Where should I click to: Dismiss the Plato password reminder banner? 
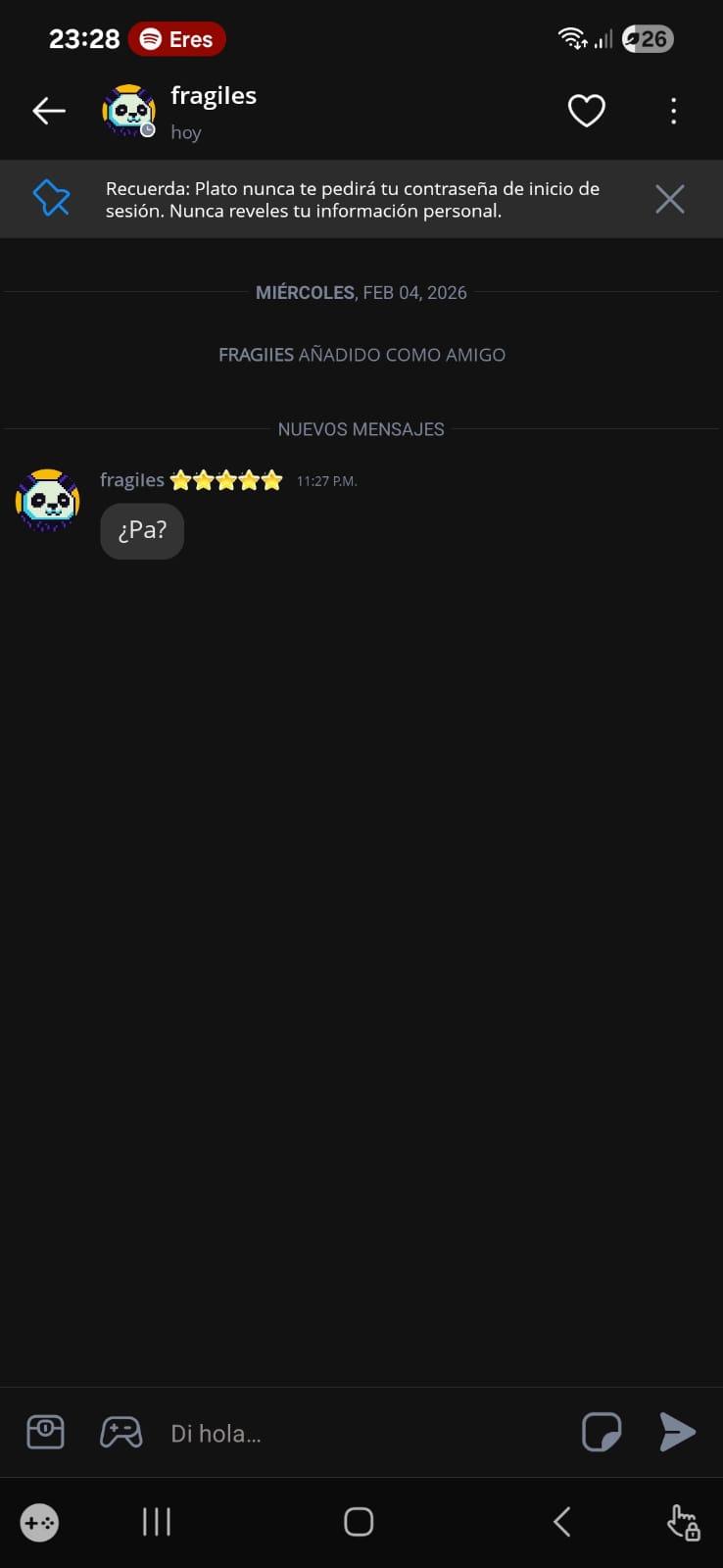(x=670, y=200)
